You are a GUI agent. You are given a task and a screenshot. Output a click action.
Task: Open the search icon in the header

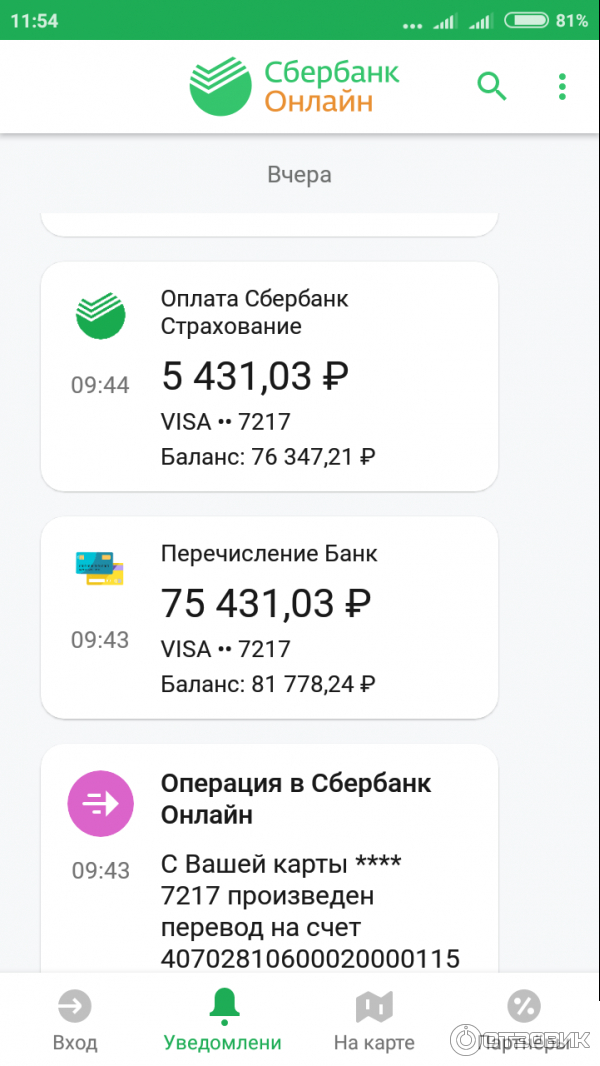(492, 86)
